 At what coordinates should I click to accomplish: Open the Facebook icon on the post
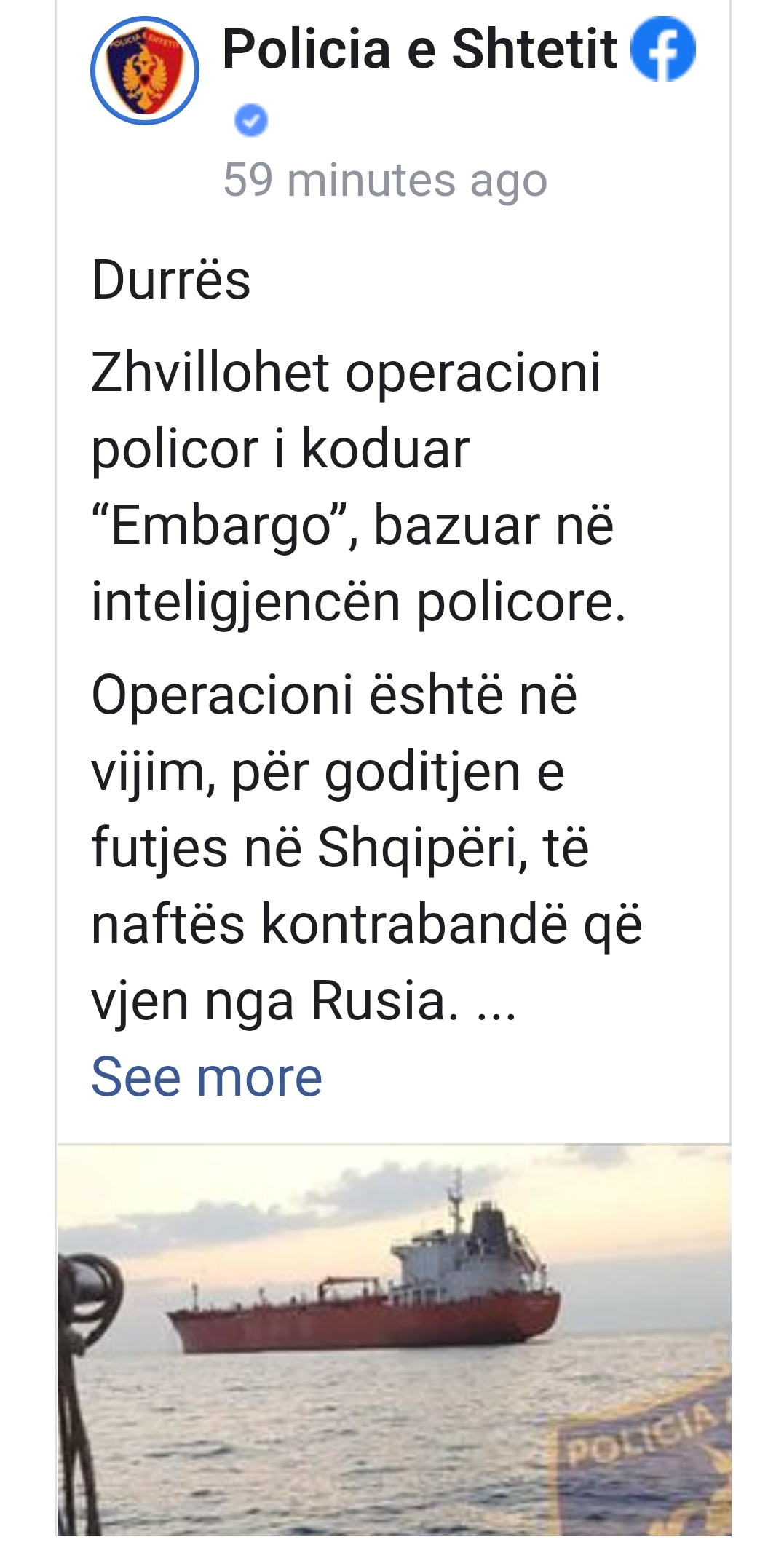pyautogui.click(x=662, y=49)
